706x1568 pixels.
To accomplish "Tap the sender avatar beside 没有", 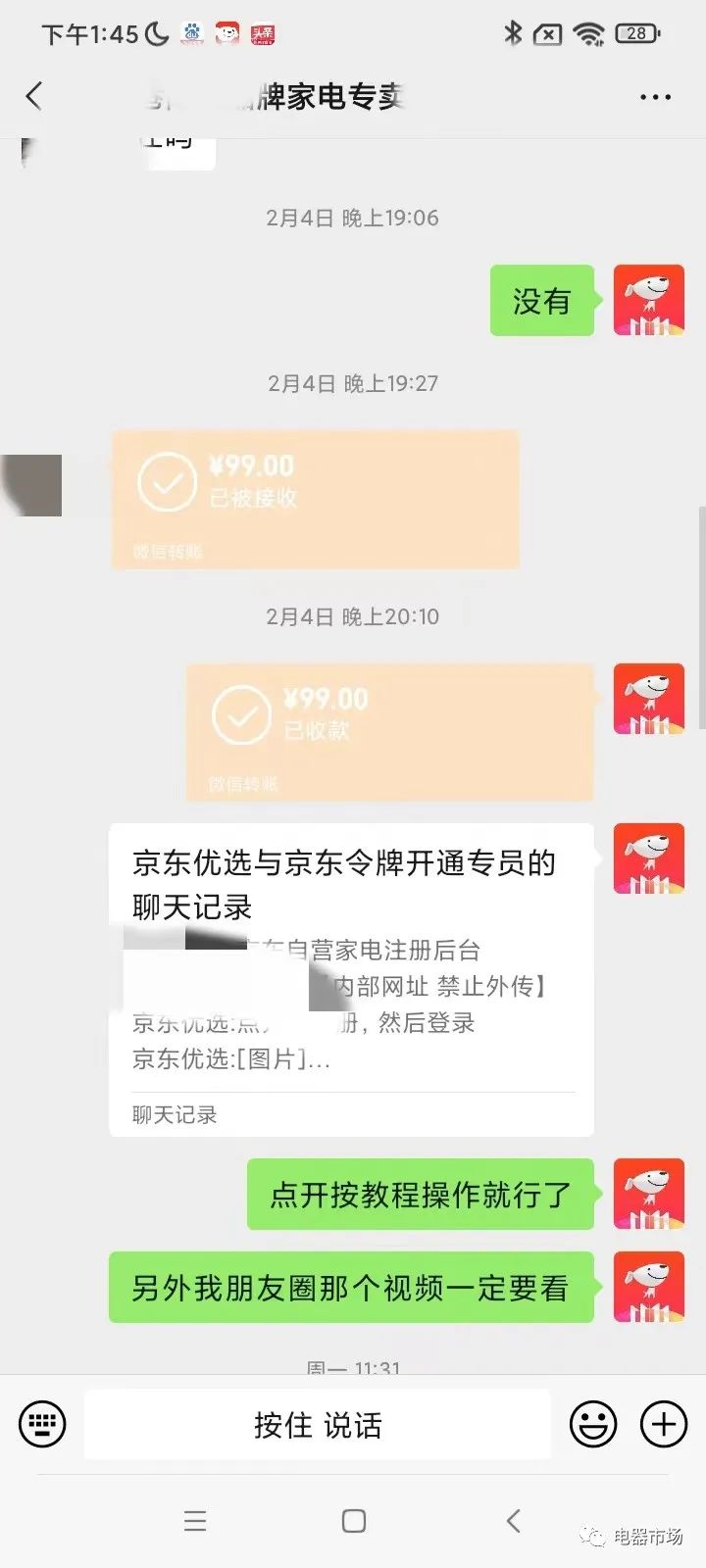I will click(x=648, y=301).
